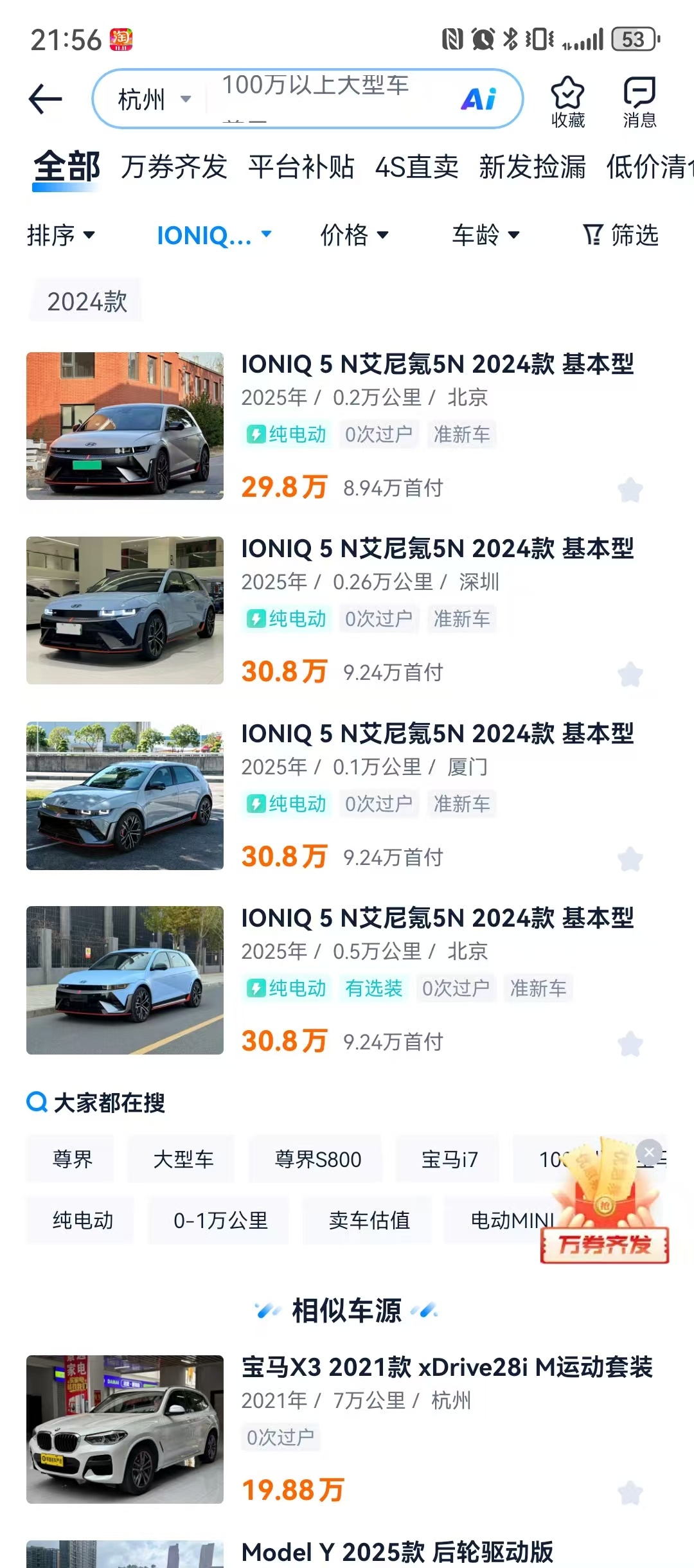Search for 尊界S800 suggestion

click(x=317, y=1159)
